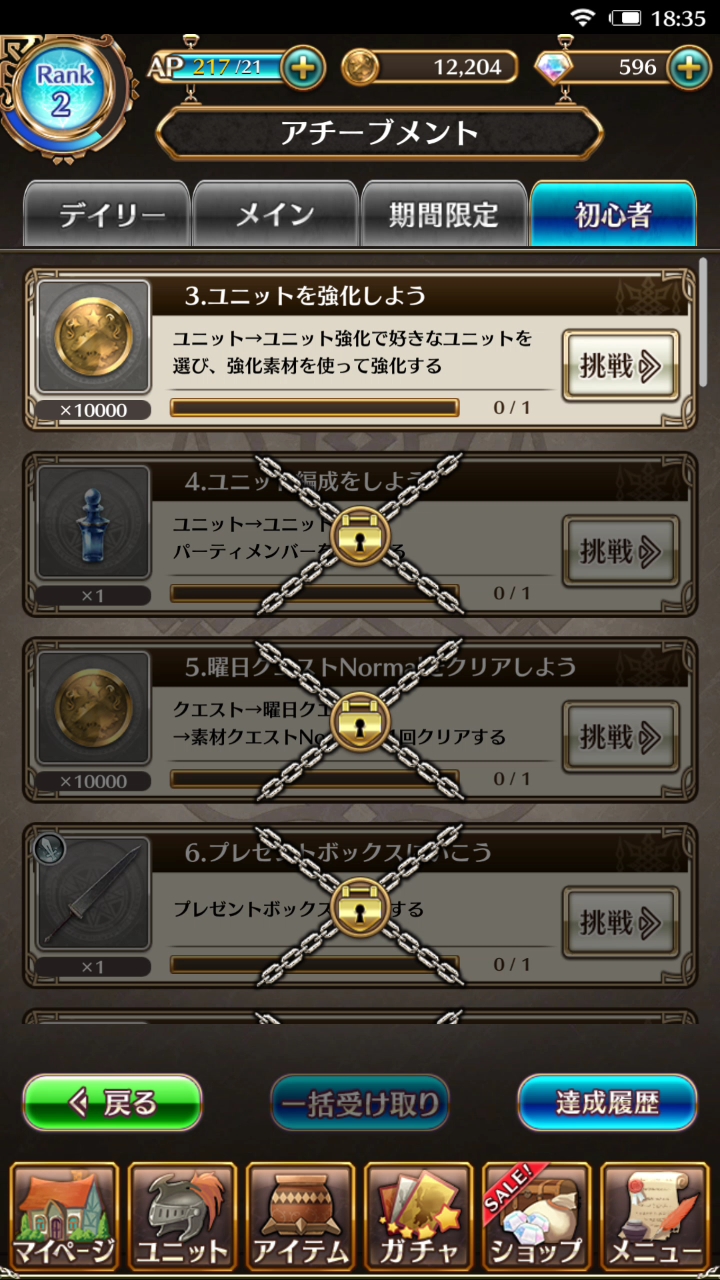
Task: Add AP with the plus icon
Action: 303,68
